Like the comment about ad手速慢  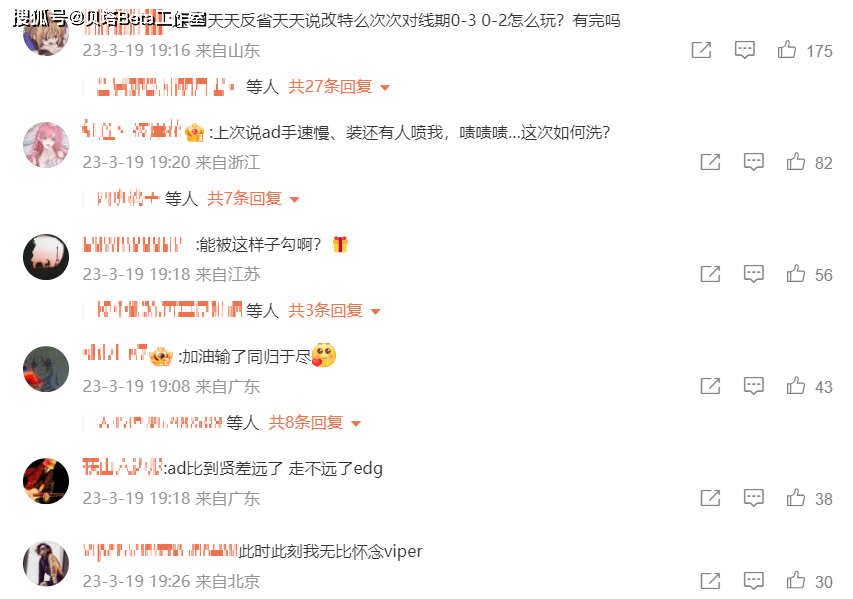pos(796,162)
